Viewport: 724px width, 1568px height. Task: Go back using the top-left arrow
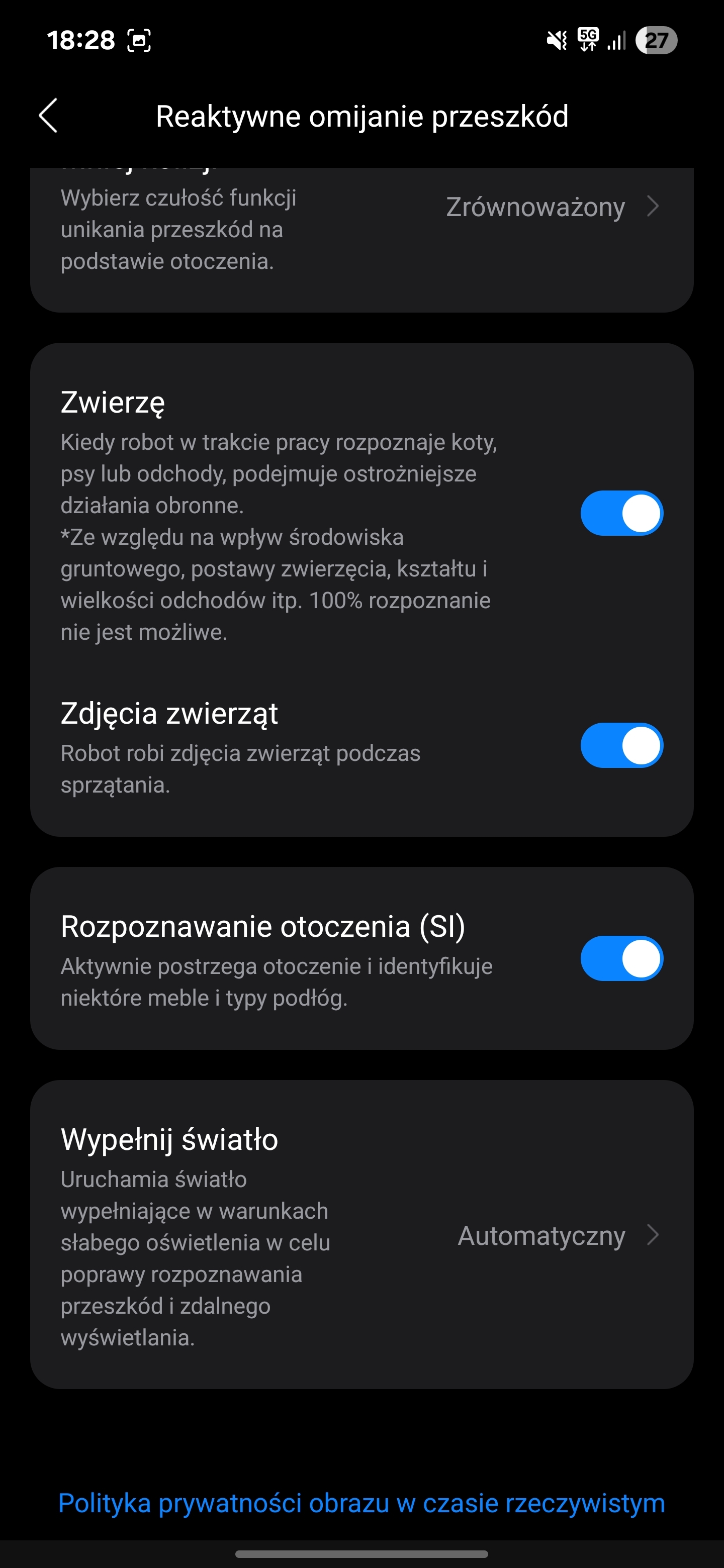[48, 116]
